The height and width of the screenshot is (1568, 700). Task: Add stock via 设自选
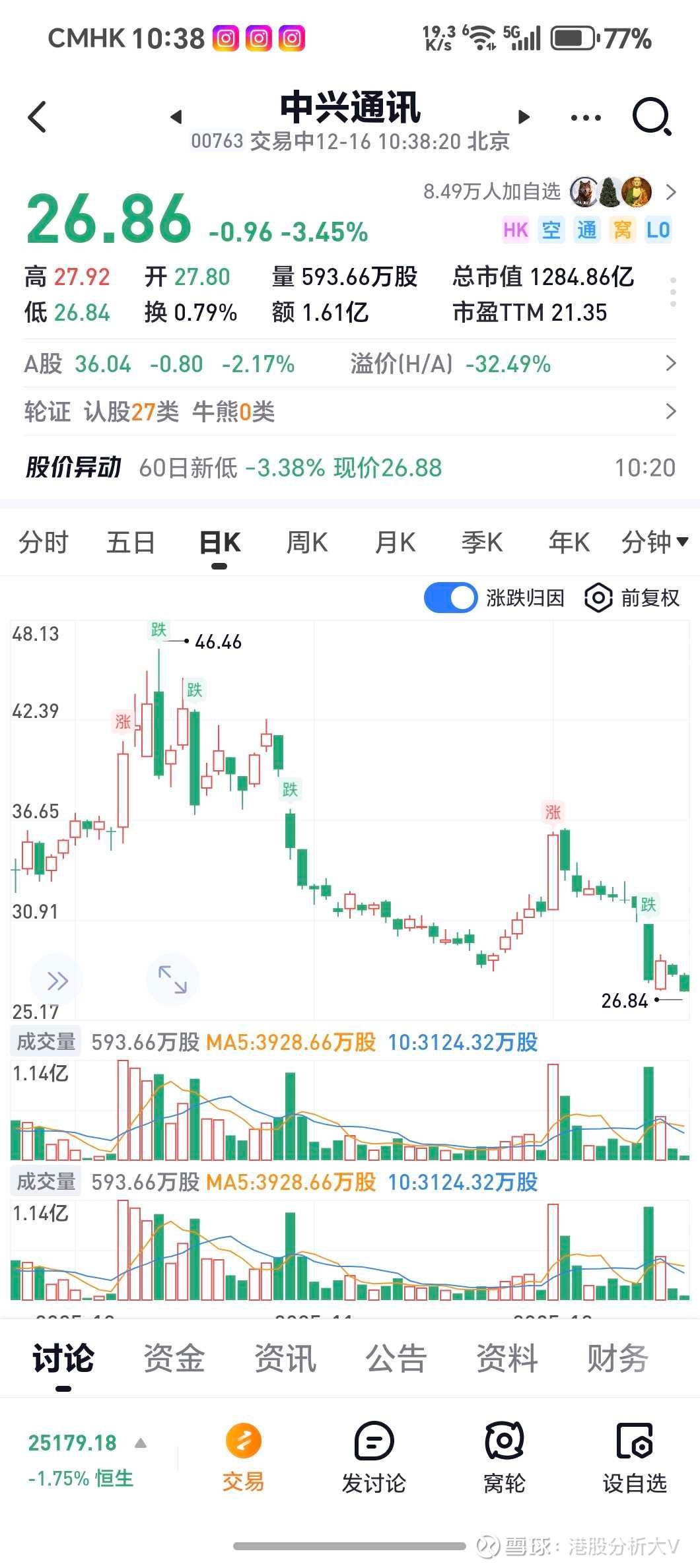pos(635,1458)
